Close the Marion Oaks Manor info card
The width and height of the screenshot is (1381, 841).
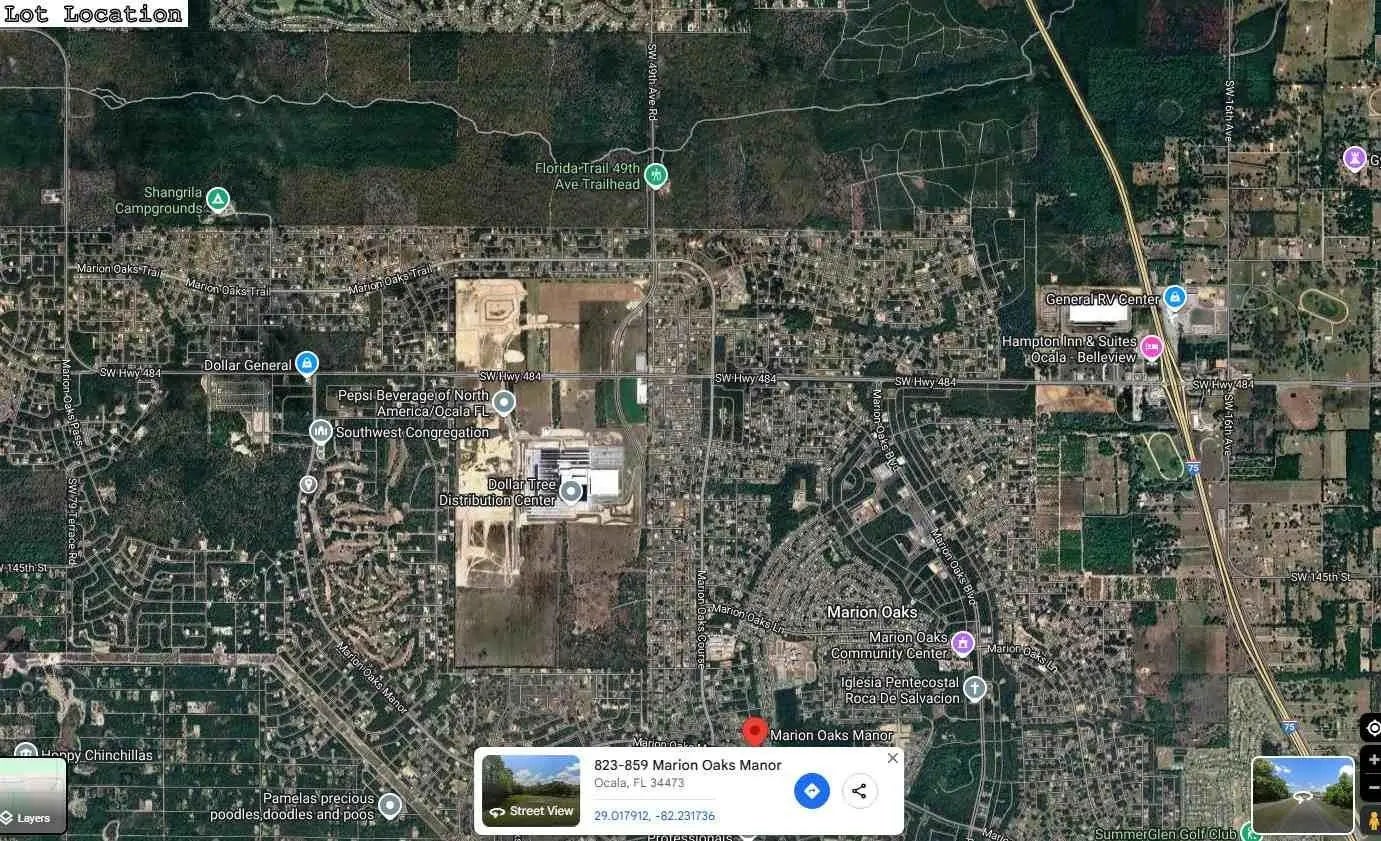coord(892,758)
